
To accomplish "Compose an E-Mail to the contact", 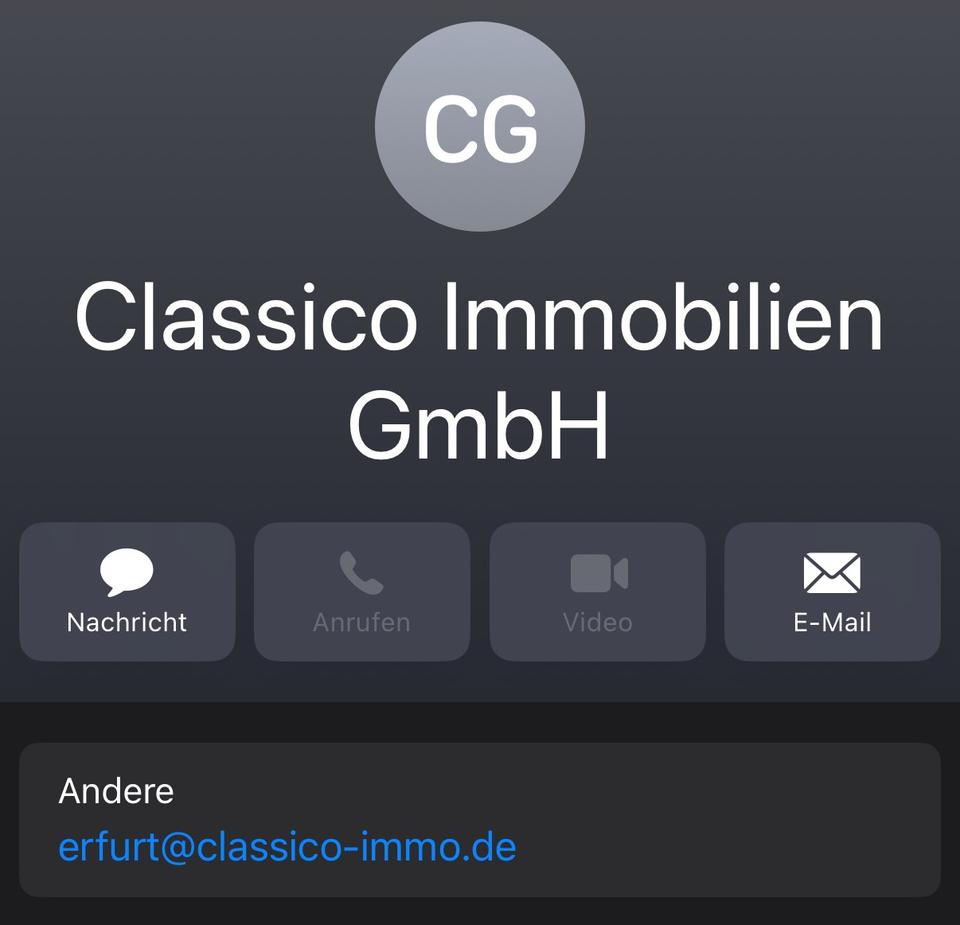I will (x=832, y=592).
